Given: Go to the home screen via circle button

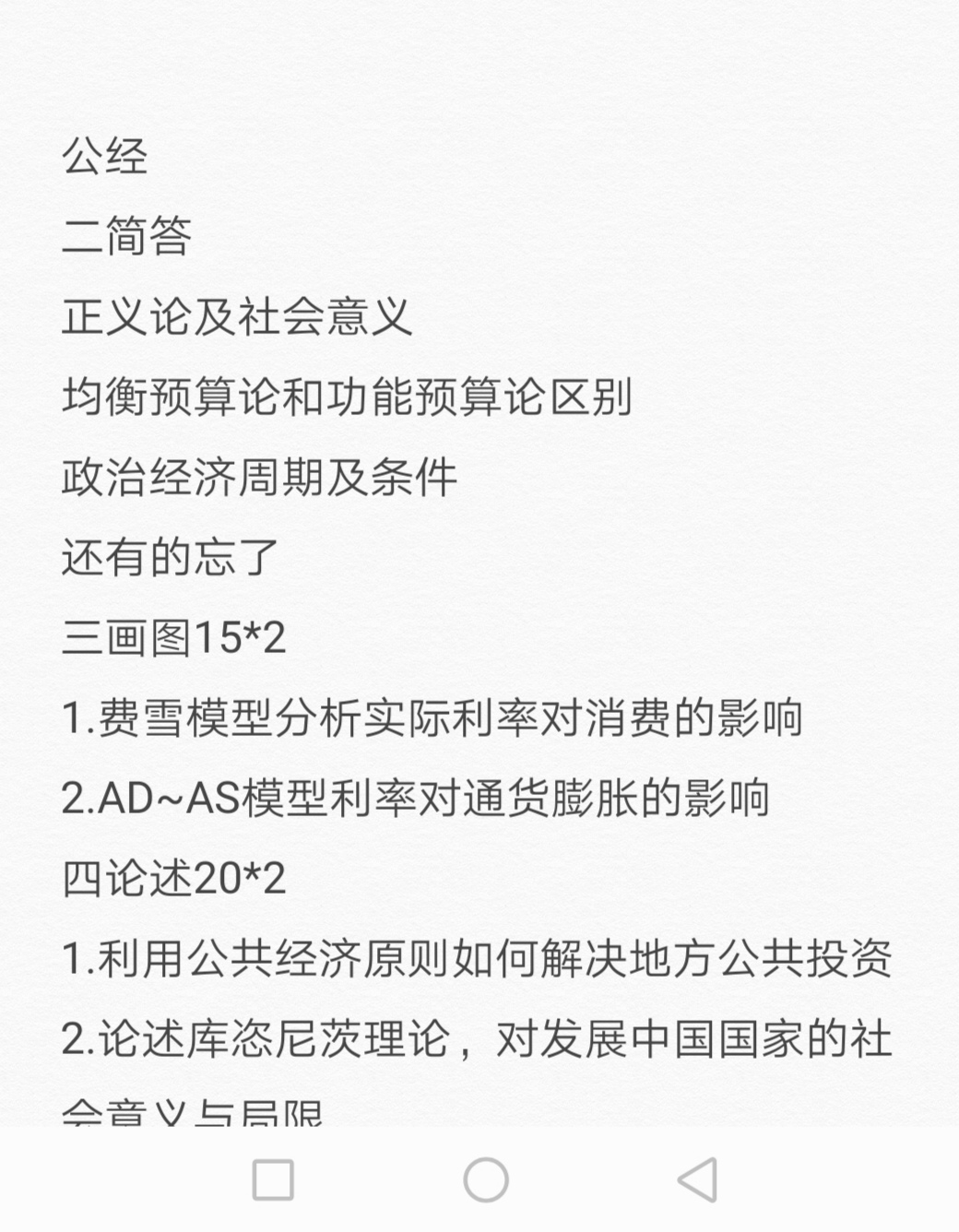Looking at the screenshot, I should click(x=486, y=1179).
